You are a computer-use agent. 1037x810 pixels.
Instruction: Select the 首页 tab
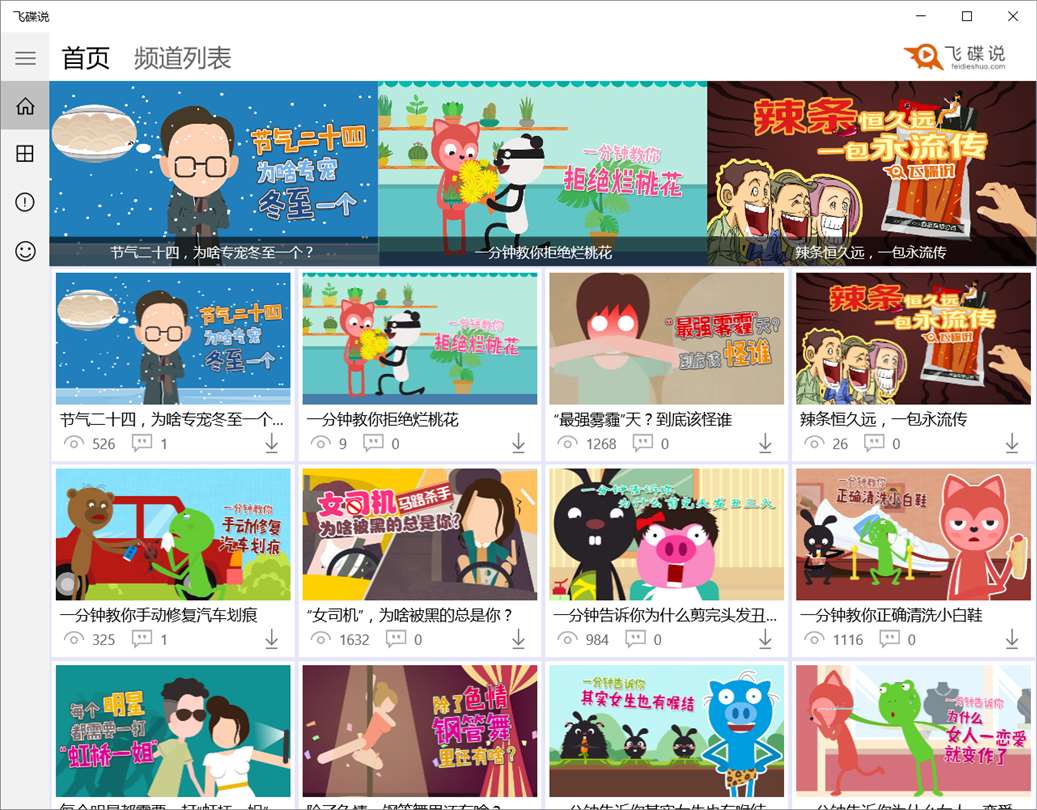[x=85, y=58]
